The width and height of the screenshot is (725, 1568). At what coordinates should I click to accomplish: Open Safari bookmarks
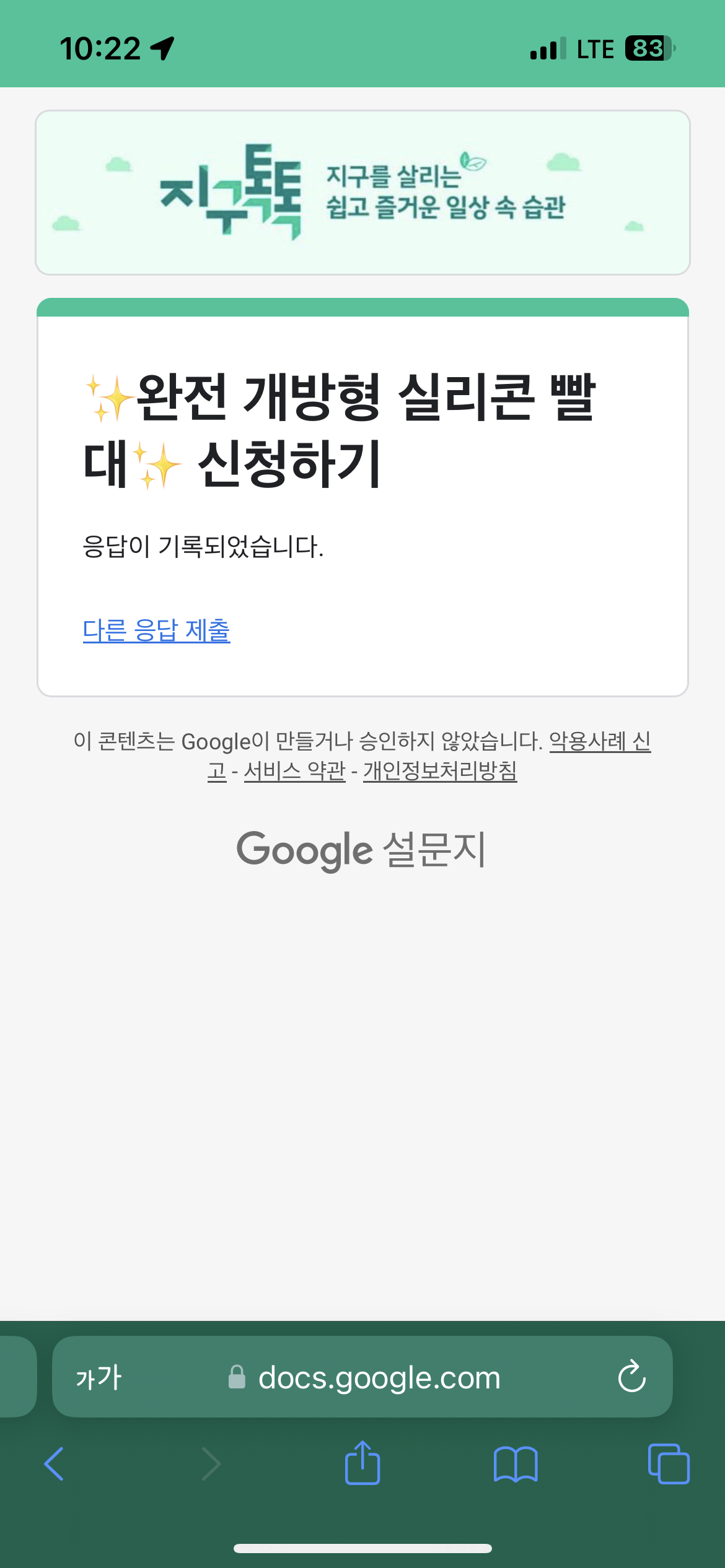(x=516, y=1464)
